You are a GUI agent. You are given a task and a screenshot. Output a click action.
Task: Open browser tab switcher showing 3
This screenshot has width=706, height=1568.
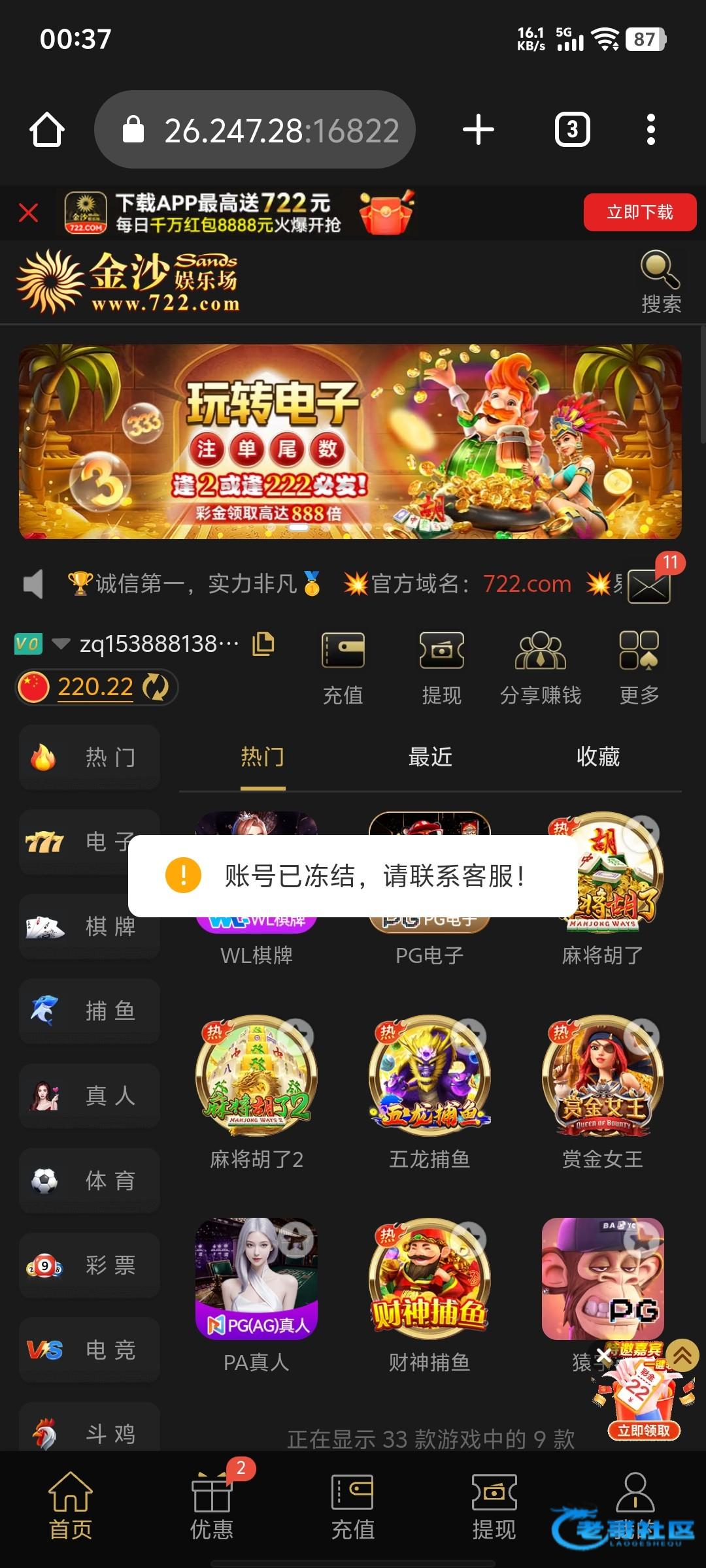[x=572, y=129]
